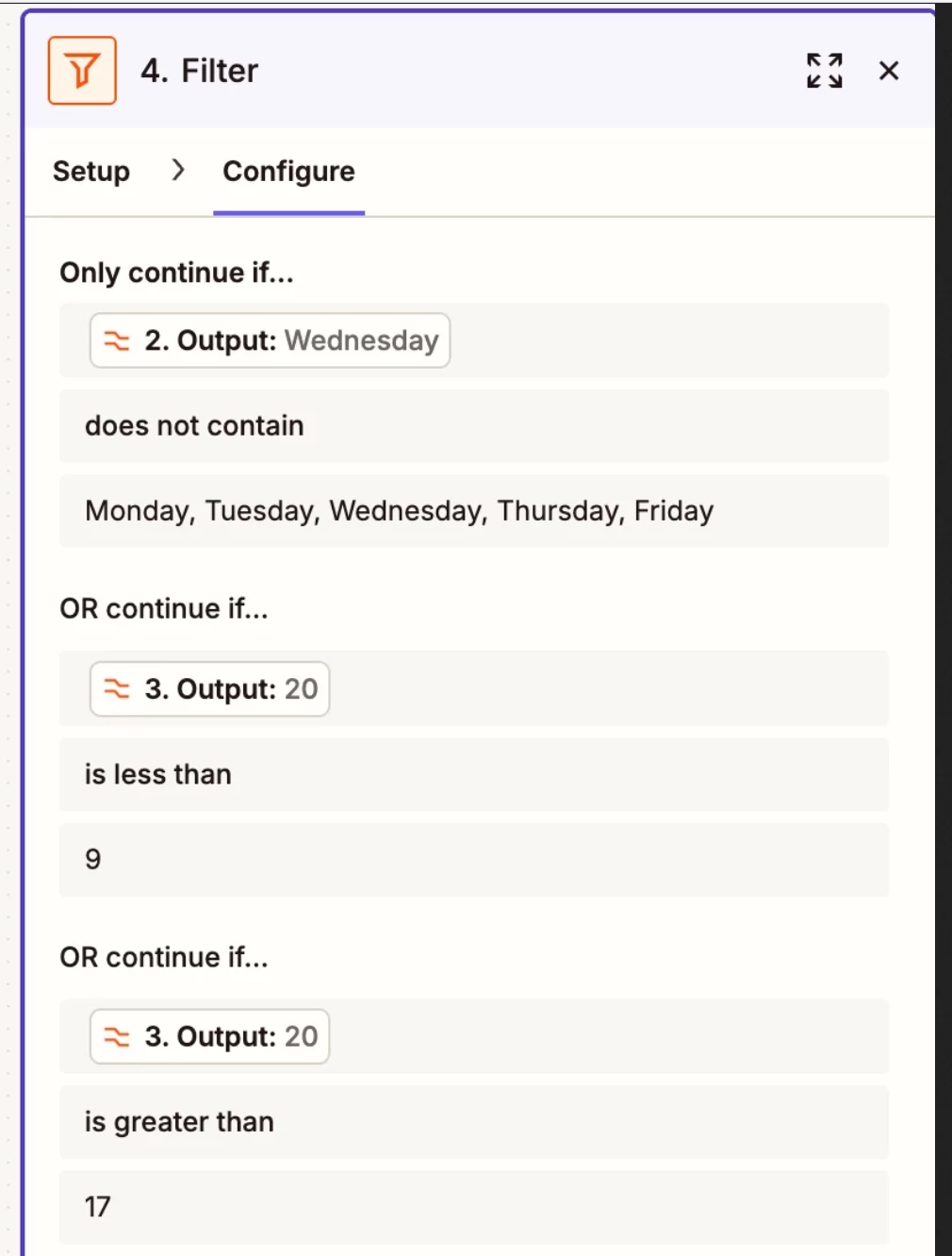Open the 'is greater than' condition dropdown
The width and height of the screenshot is (952, 1256).
tap(473, 1122)
